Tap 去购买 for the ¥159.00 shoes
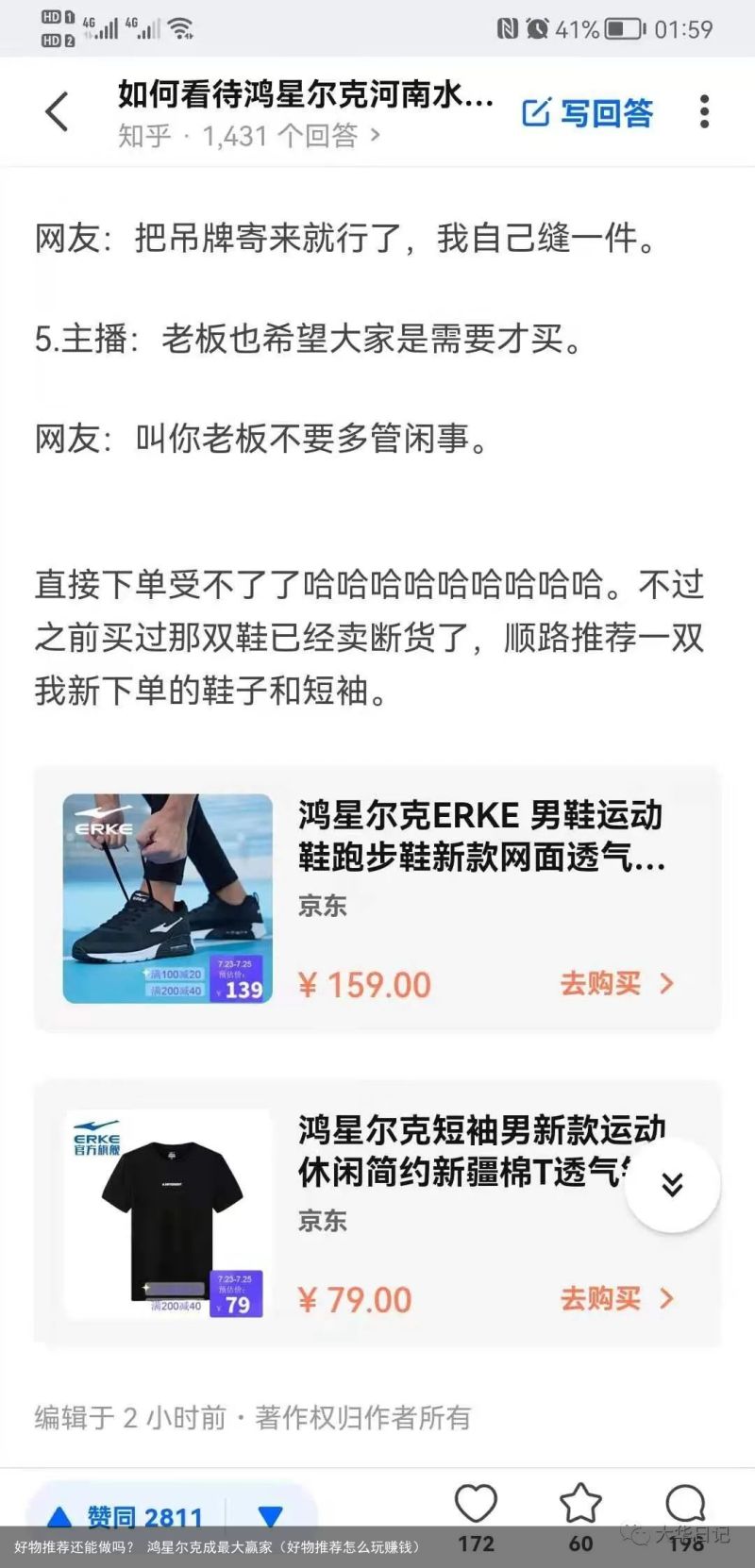This screenshot has height=1568, width=755. 617,984
